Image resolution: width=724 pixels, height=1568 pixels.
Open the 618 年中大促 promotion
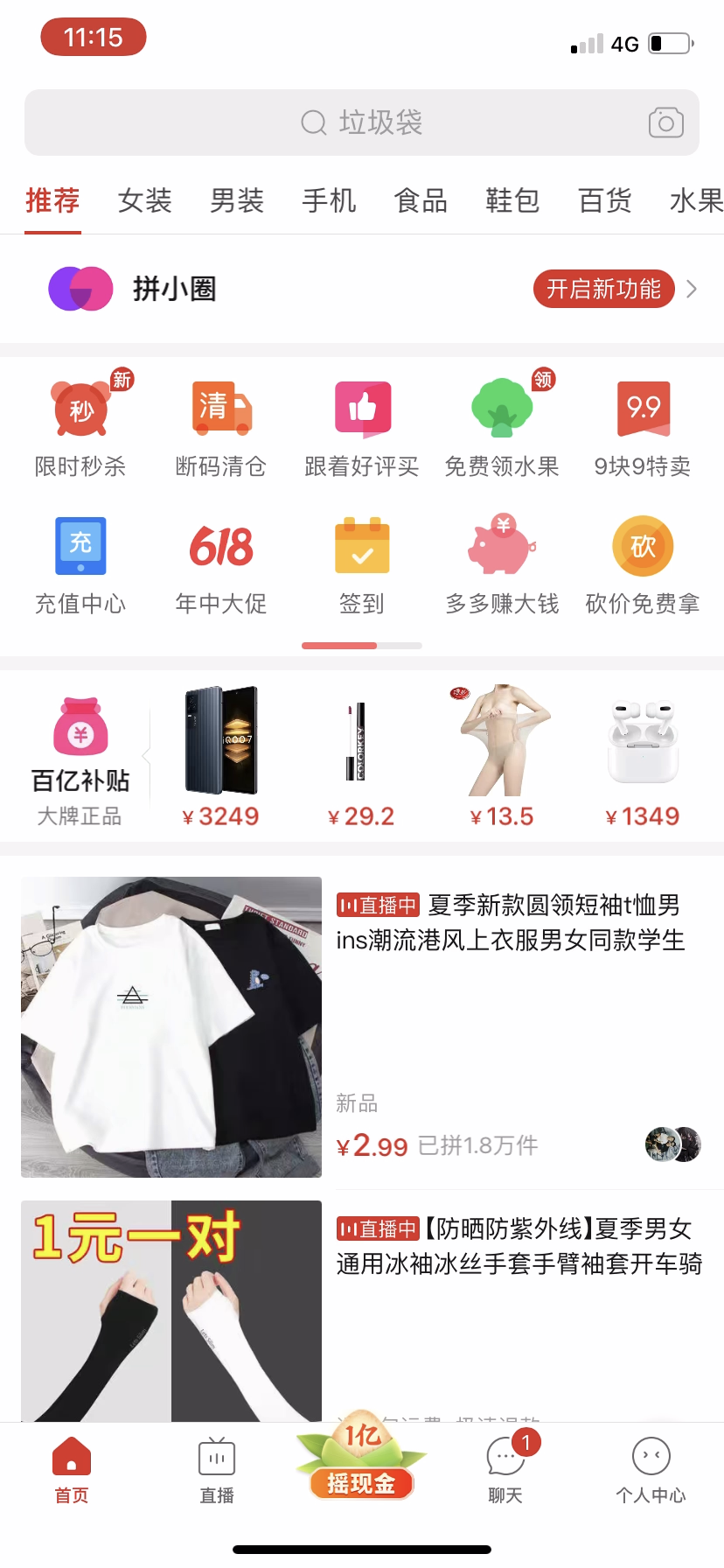click(x=221, y=564)
